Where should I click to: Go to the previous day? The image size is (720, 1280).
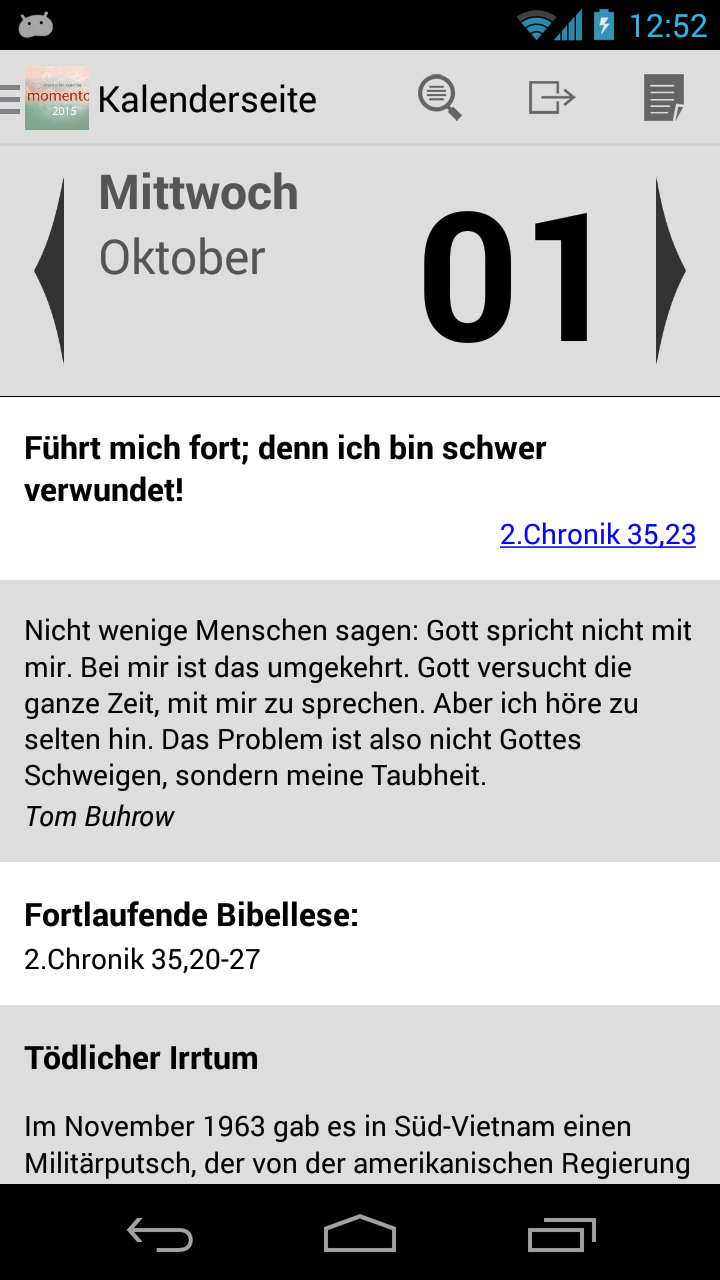[x=50, y=270]
